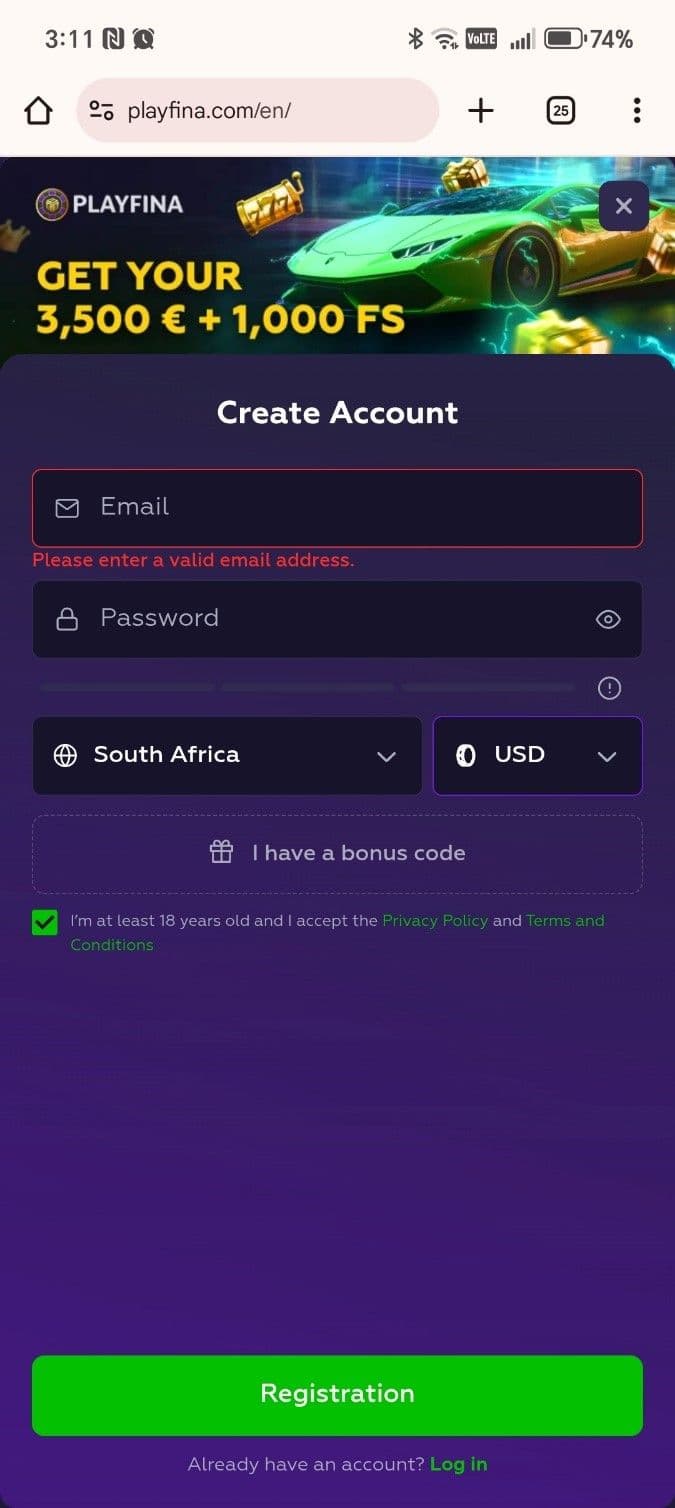Show the 25 open tabs
The width and height of the screenshot is (675, 1508).
click(x=561, y=111)
